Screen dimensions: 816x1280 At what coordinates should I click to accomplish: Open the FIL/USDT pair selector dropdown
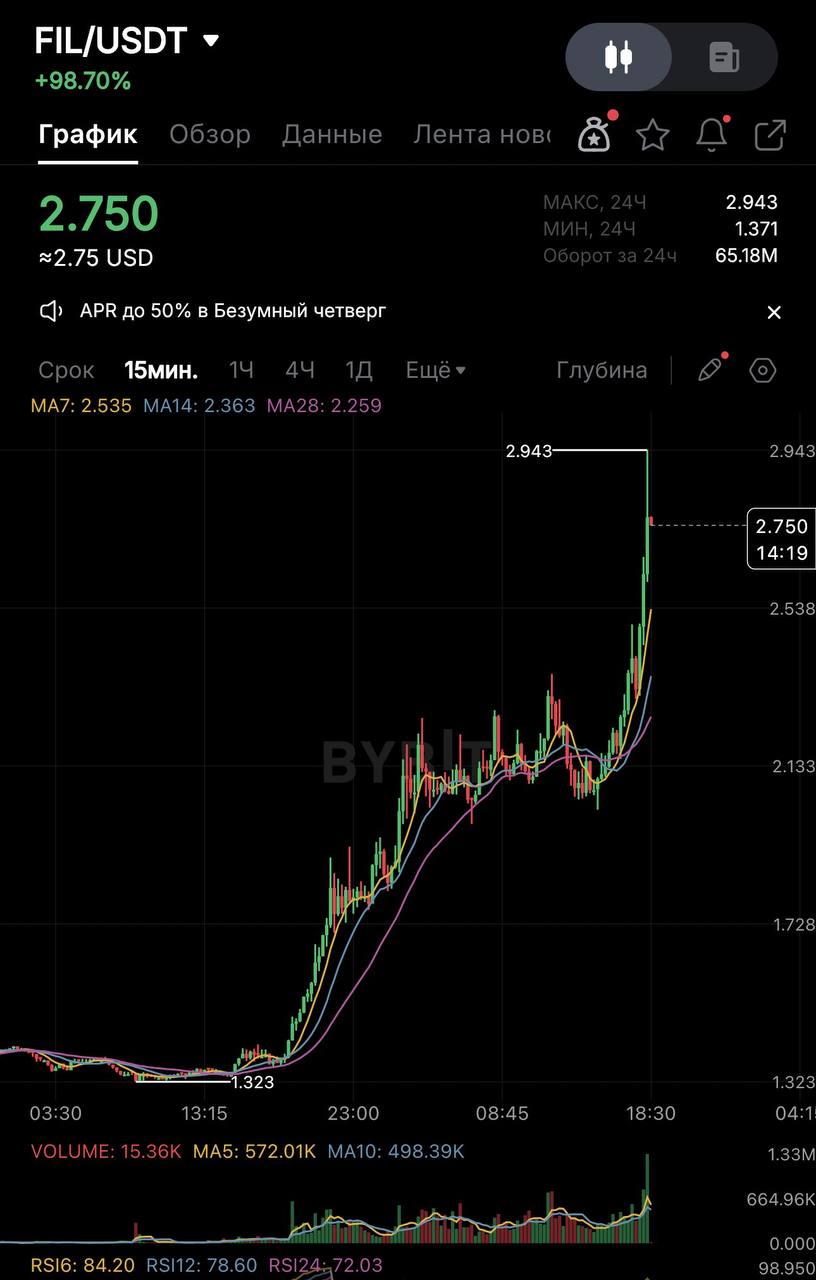pos(210,41)
